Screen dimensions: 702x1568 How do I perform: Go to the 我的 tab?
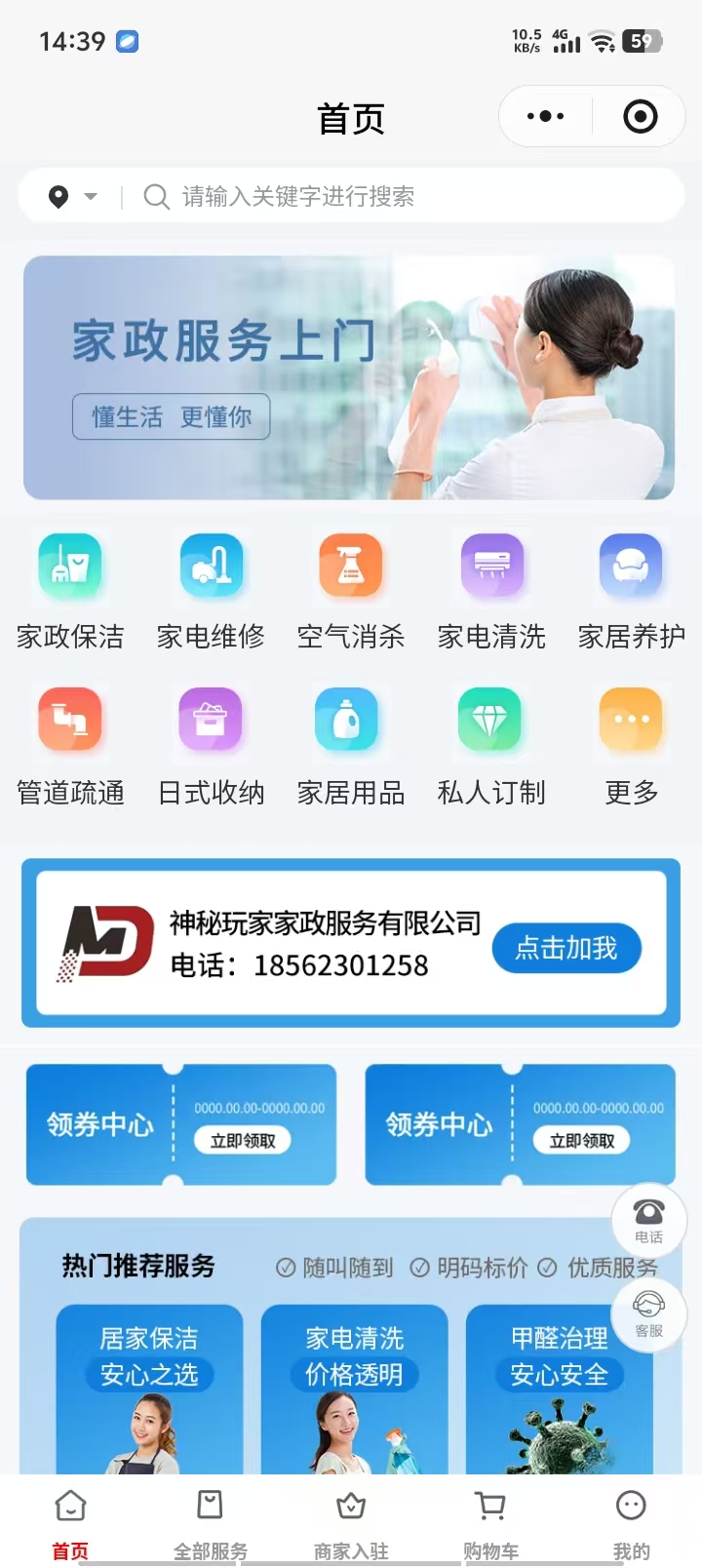[631, 1524]
